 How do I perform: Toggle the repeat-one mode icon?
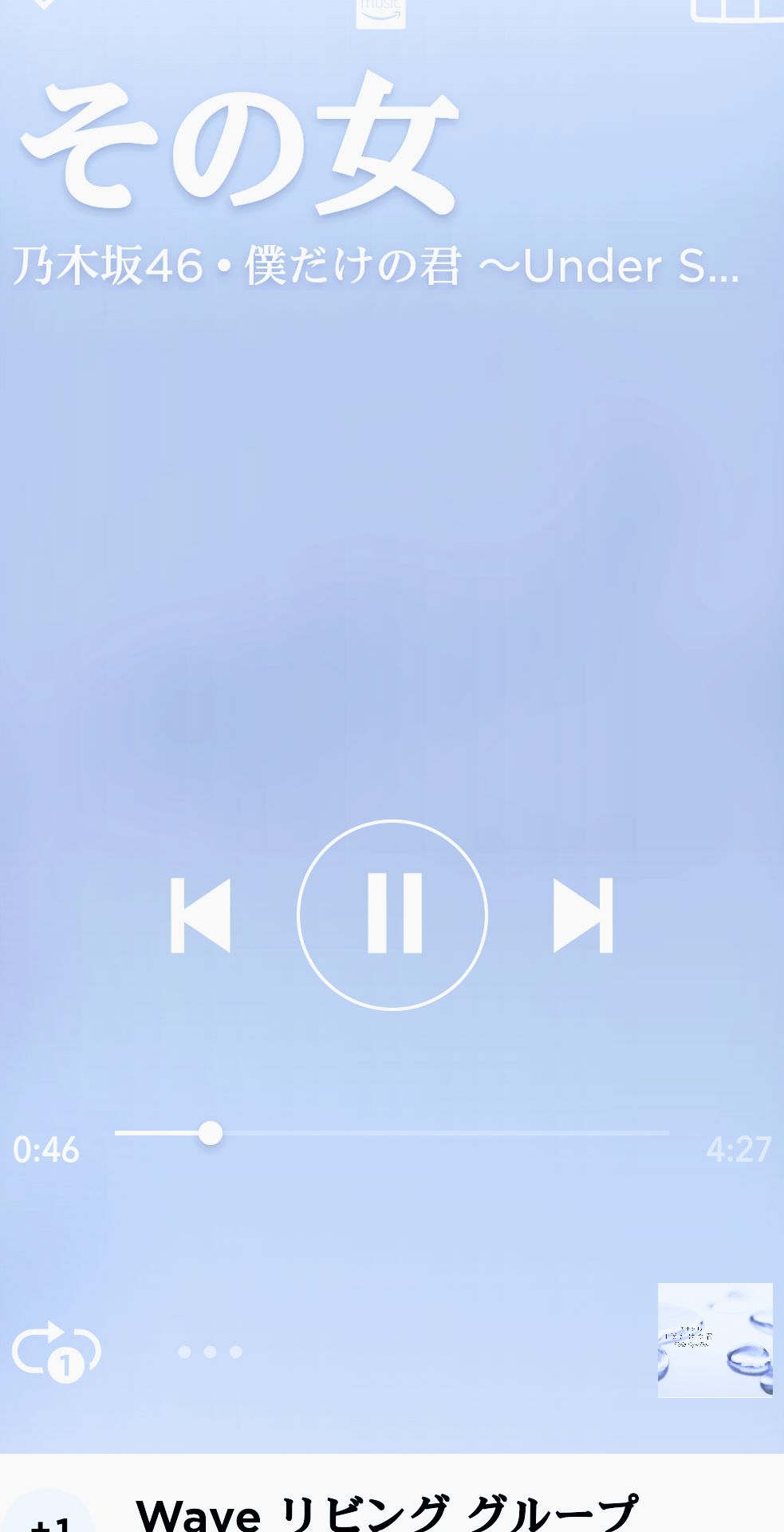click(56, 1351)
